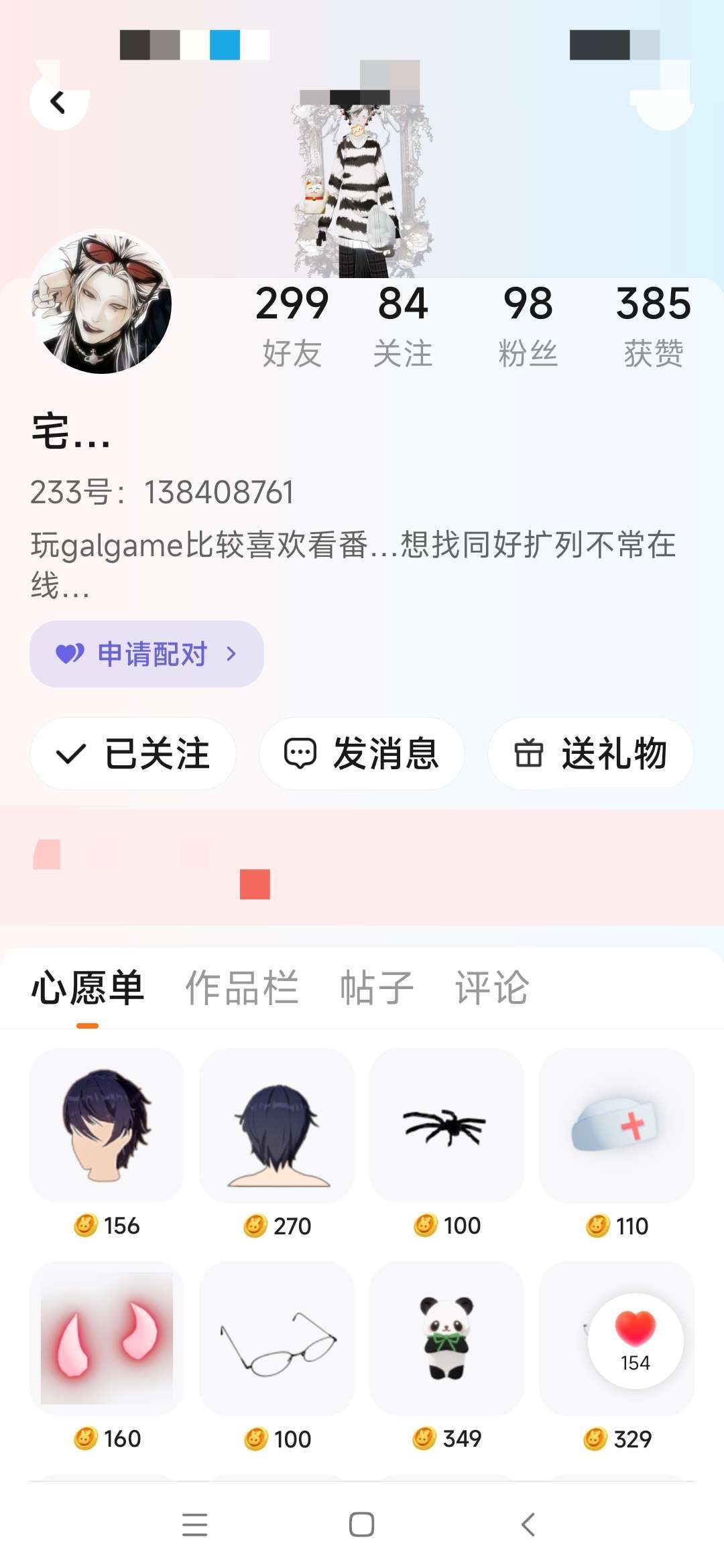Screen dimensions: 724x1568
Task: Open the wishlist hairstyle priced 270
Action: point(277,1126)
